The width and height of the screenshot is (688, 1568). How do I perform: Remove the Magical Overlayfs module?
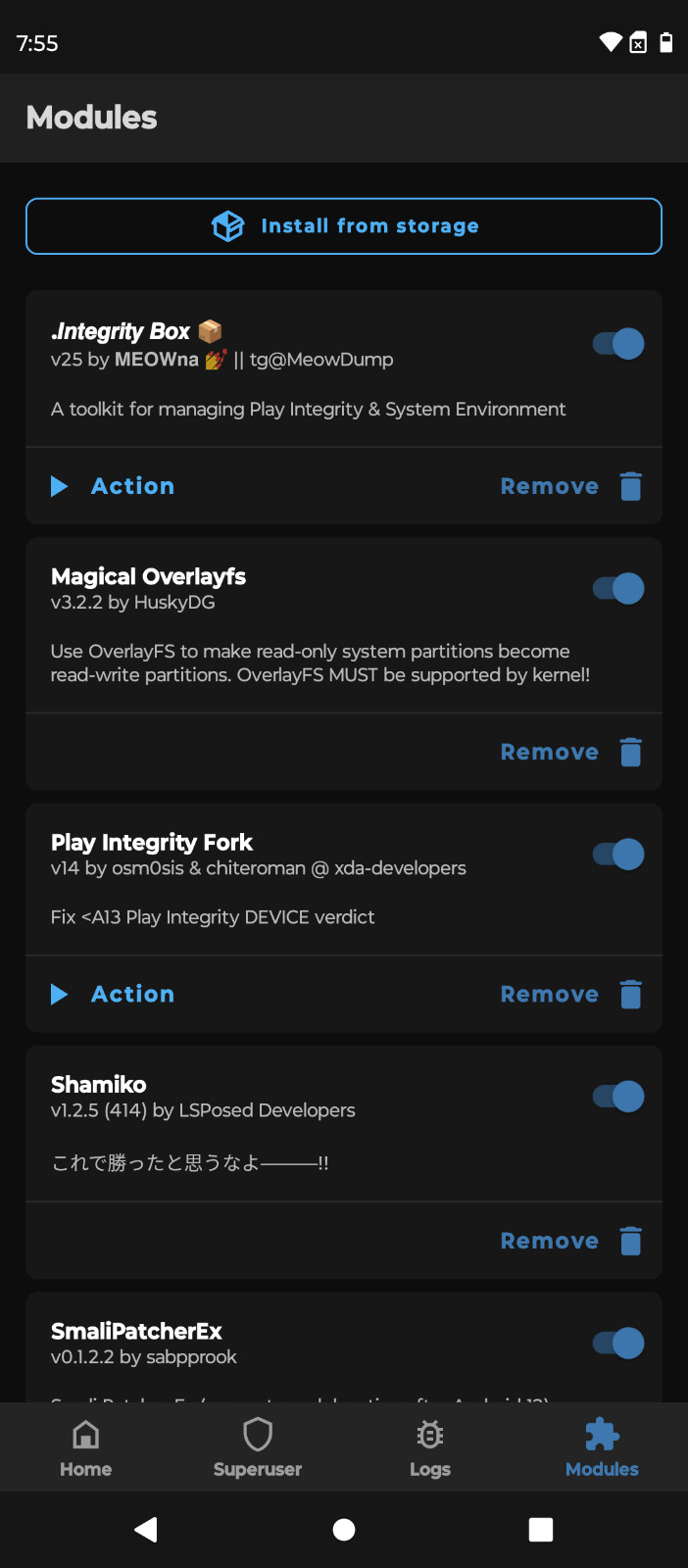pyautogui.click(x=571, y=752)
